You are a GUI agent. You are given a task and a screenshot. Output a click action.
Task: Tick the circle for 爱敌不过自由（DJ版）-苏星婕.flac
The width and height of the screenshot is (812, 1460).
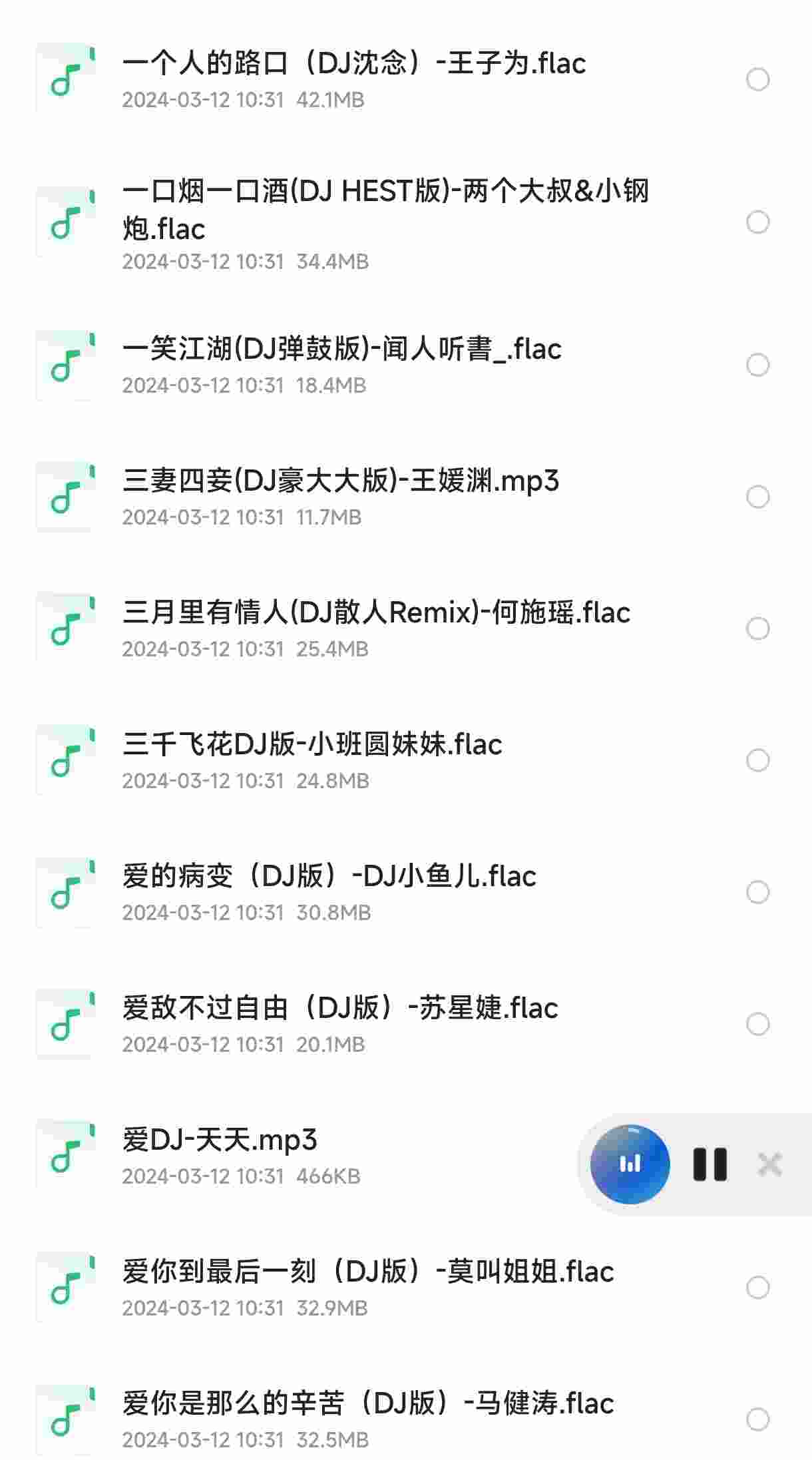[757, 1024]
